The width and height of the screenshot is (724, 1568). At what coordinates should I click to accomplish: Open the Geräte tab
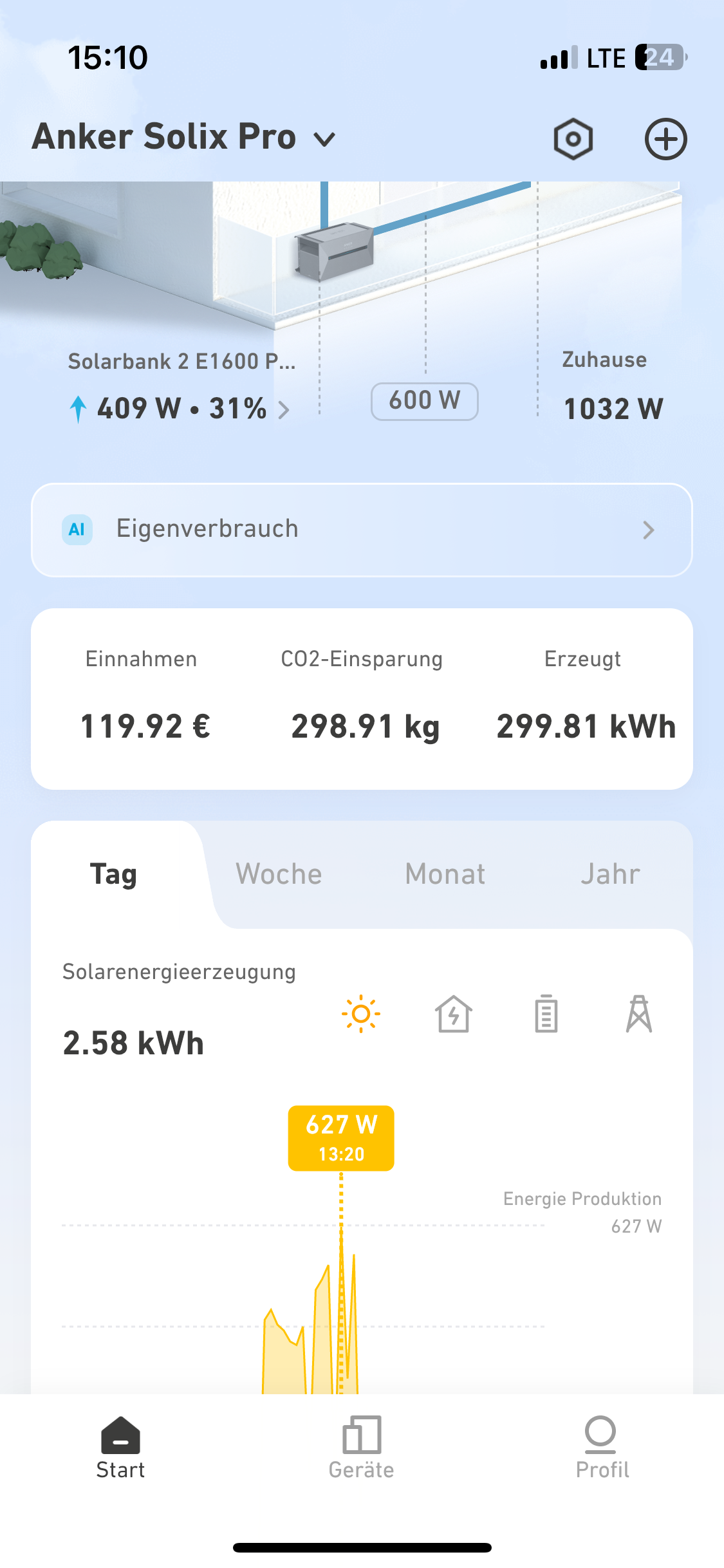pos(362,1448)
